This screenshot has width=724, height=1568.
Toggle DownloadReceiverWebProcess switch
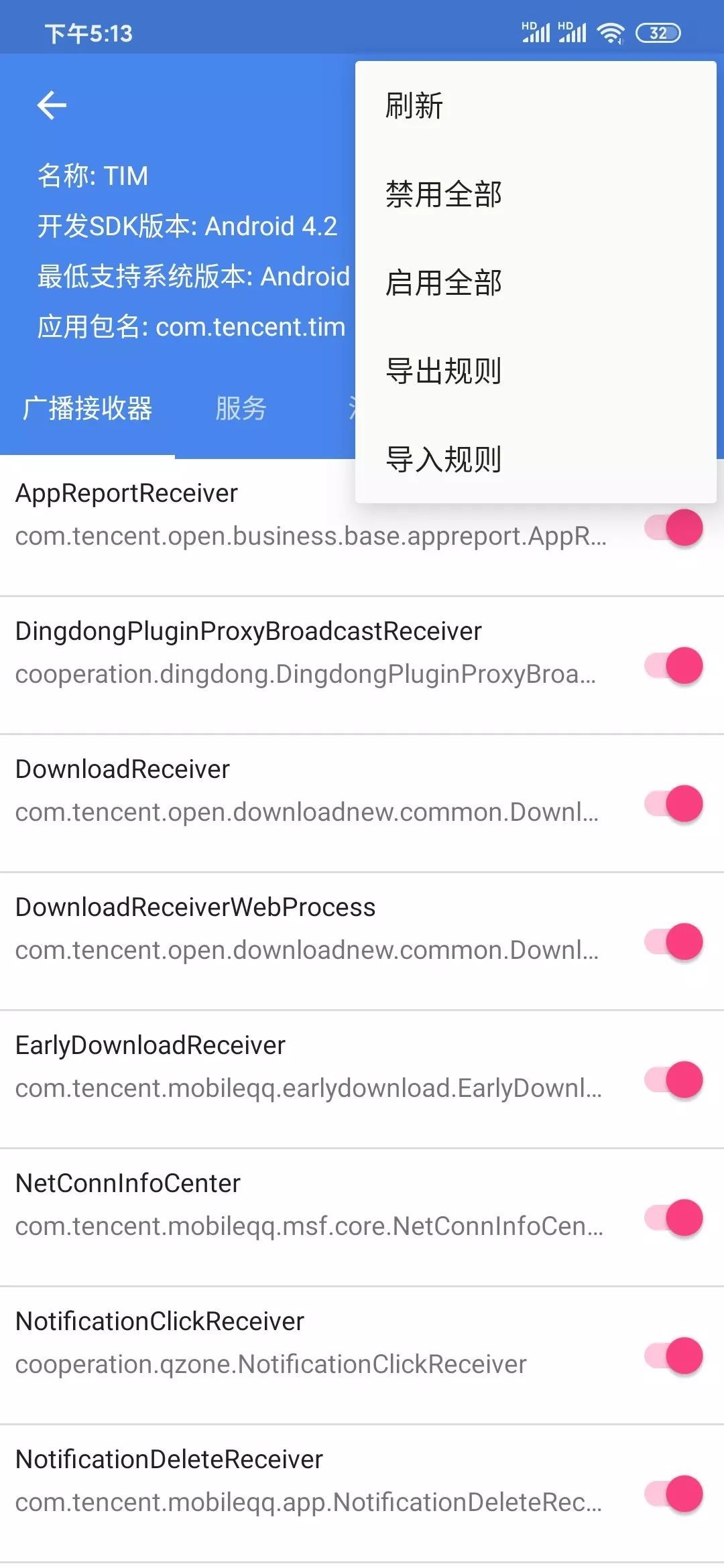coord(674,942)
